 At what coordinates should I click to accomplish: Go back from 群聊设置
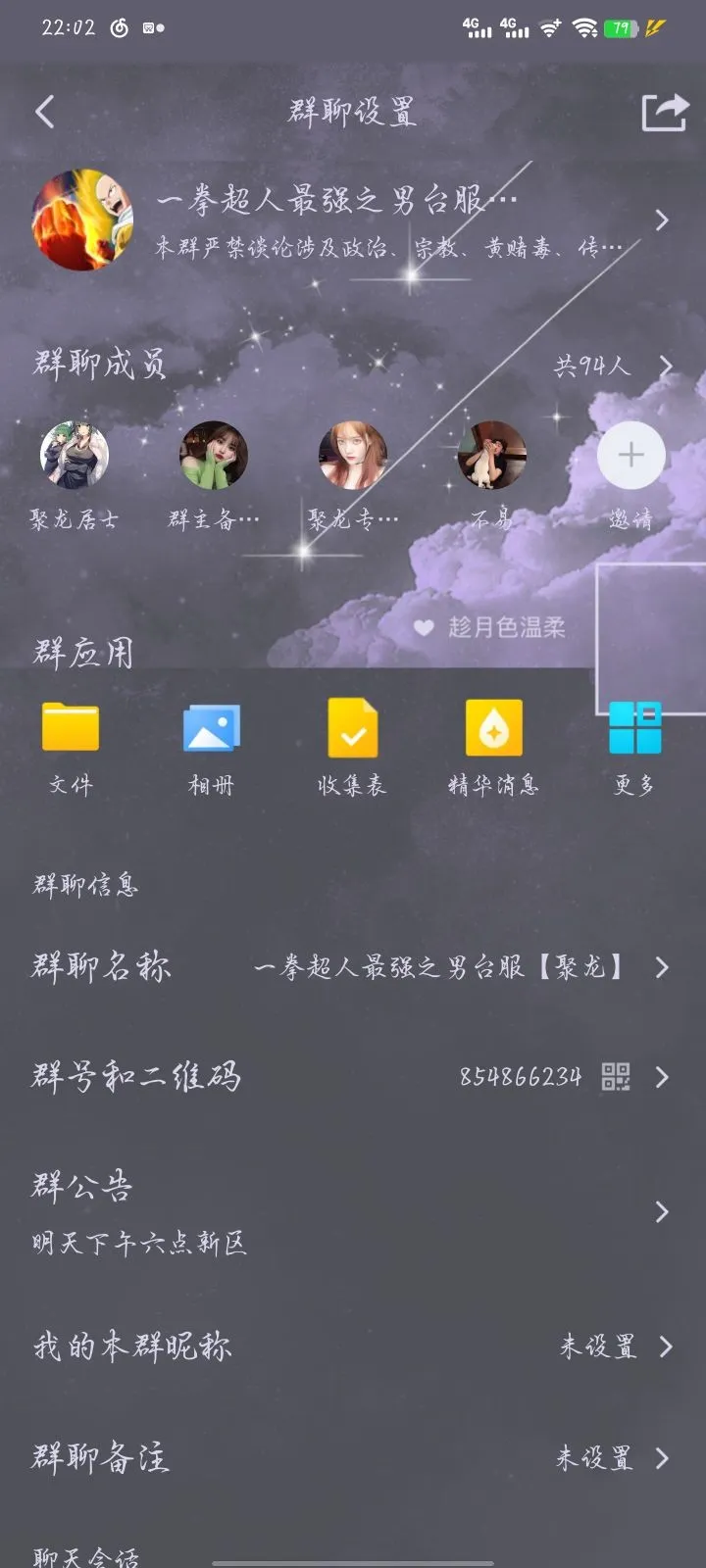click(45, 112)
